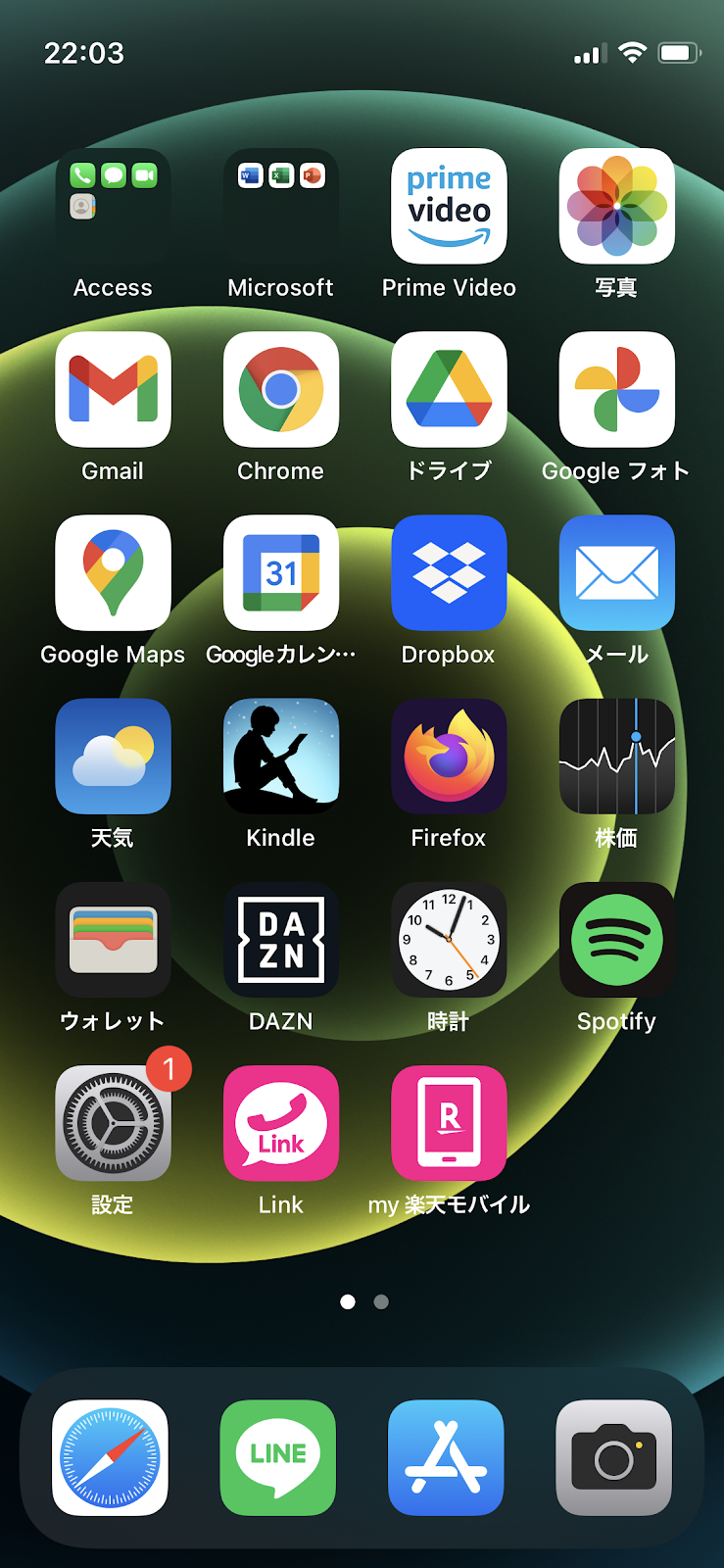The image size is (724, 1568).
Task: Open Gmail app
Action: pos(113,389)
